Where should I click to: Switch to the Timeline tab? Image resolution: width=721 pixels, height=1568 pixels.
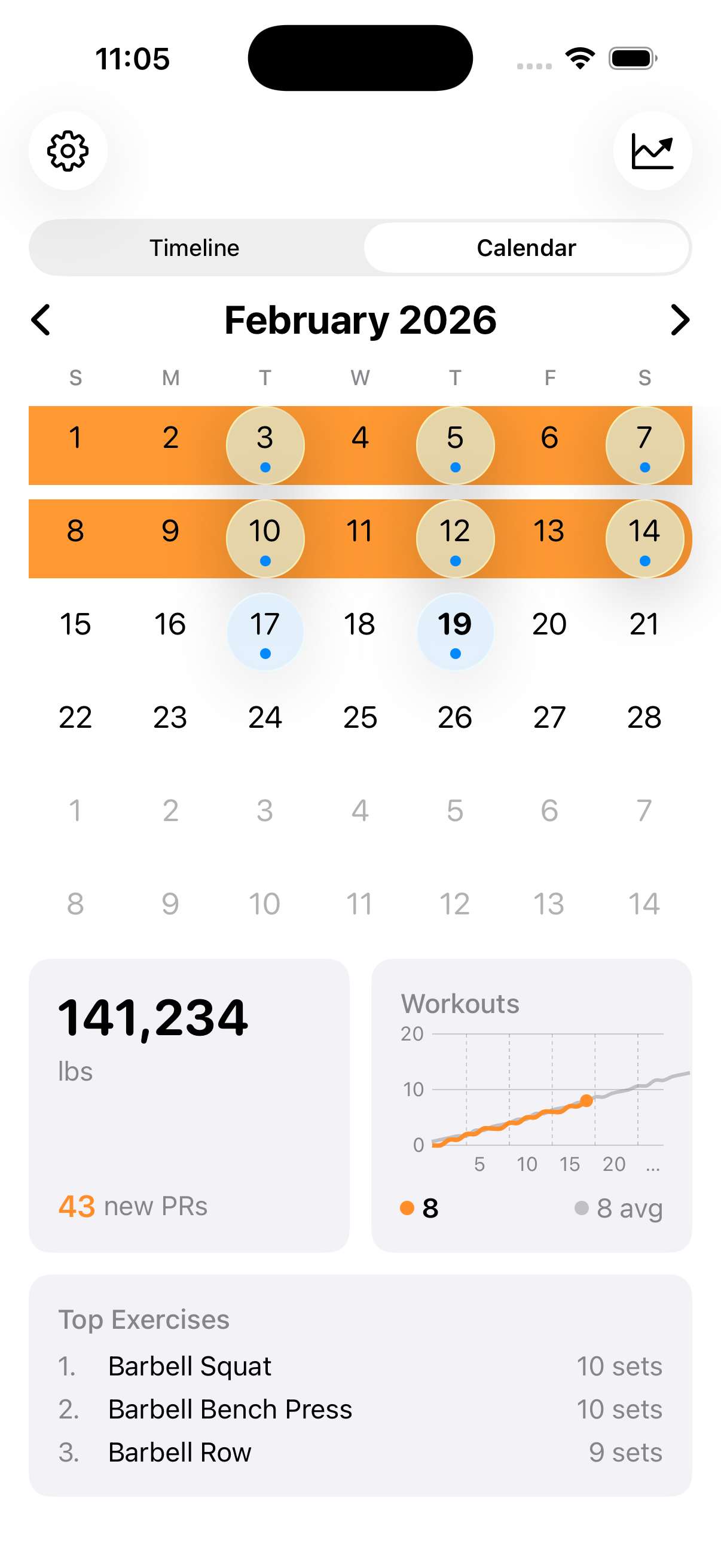(195, 248)
